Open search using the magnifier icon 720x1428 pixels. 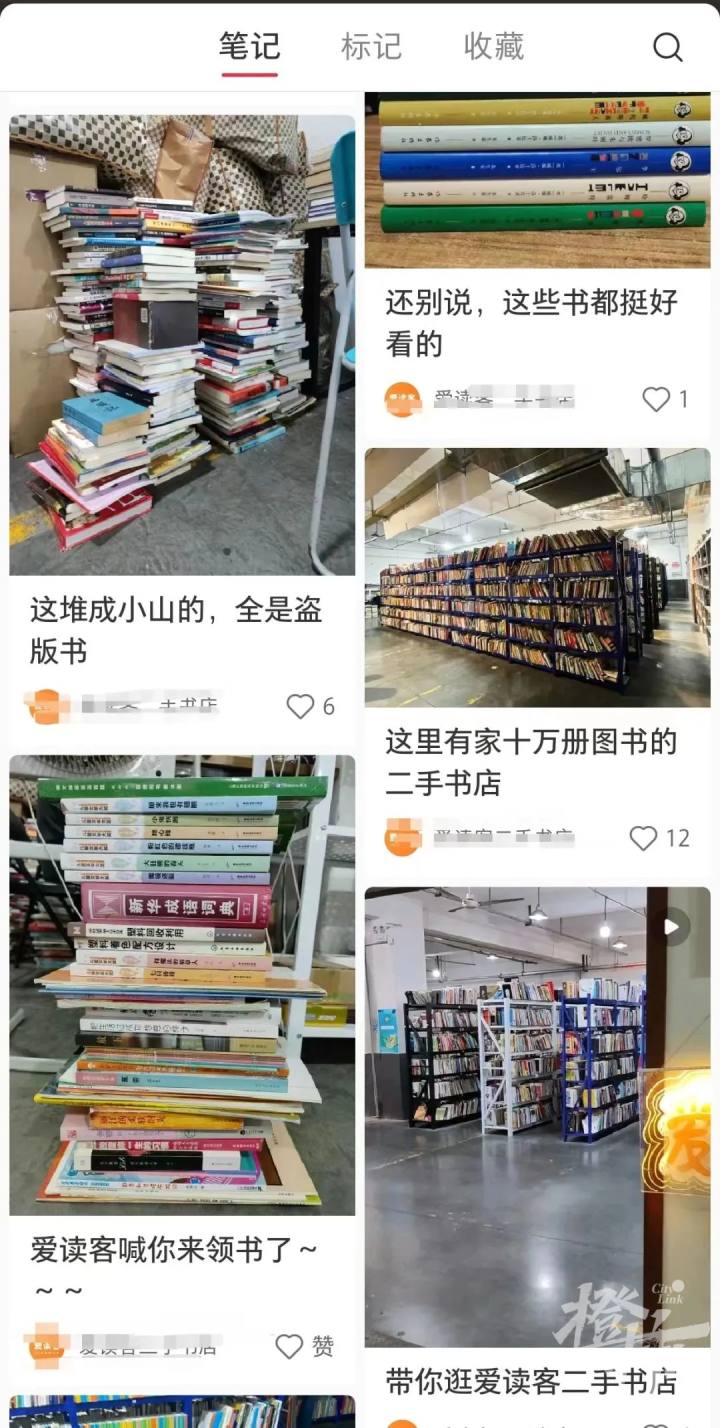tap(666, 46)
